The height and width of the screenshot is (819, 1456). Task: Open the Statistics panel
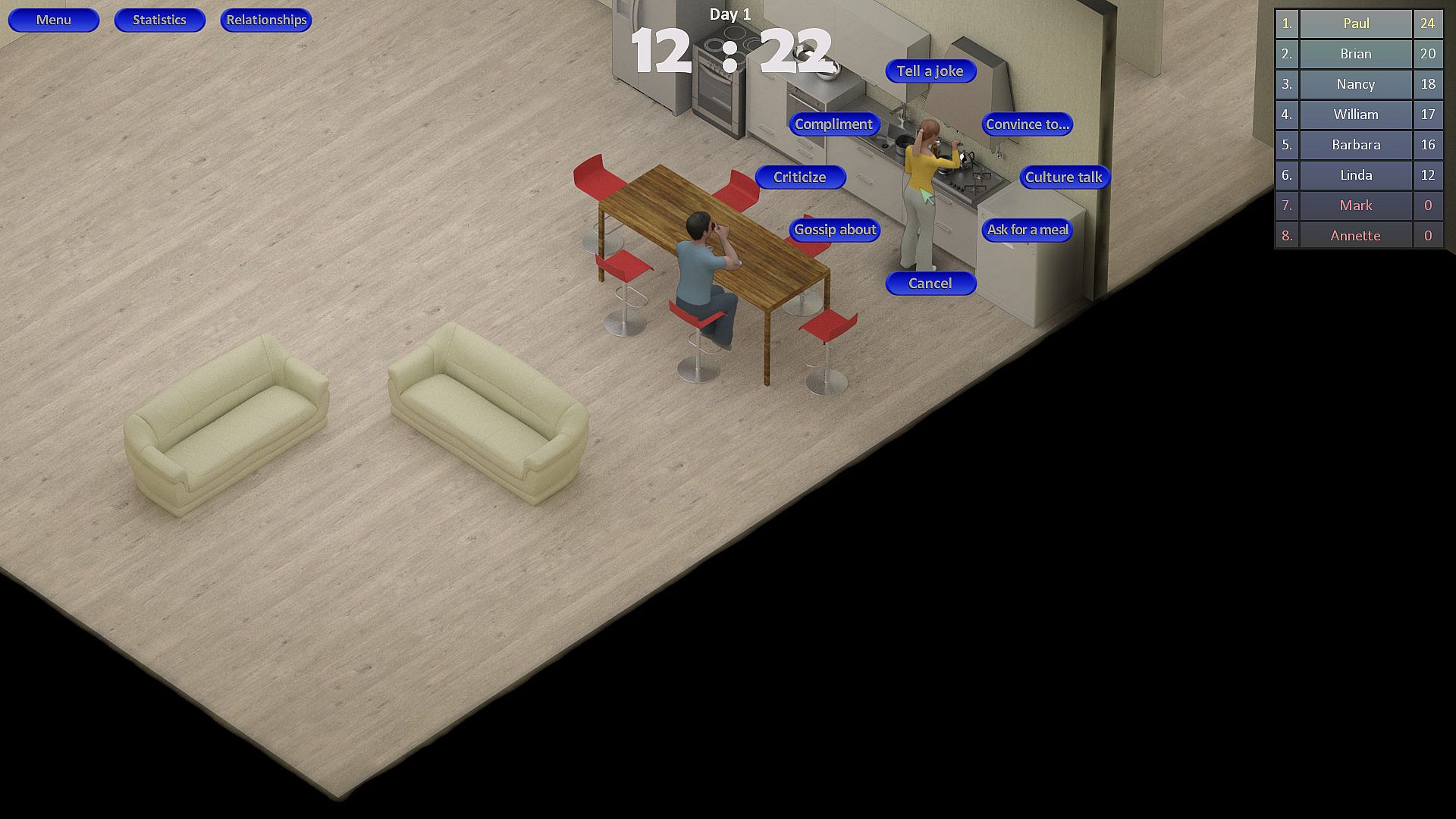coord(159,20)
